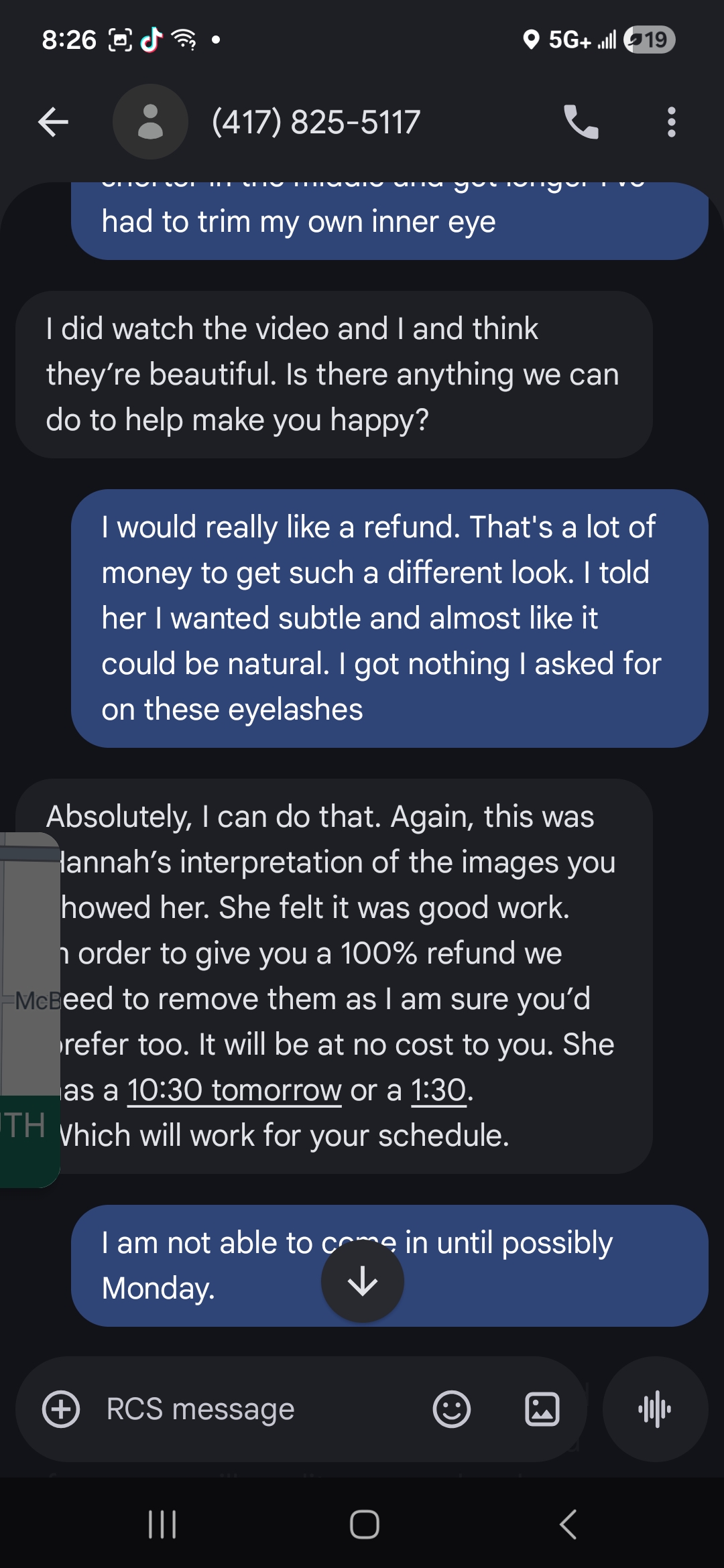Viewport: 724px width, 1568px height.
Task: Attach a photo from the gallery
Action: pos(542,1409)
